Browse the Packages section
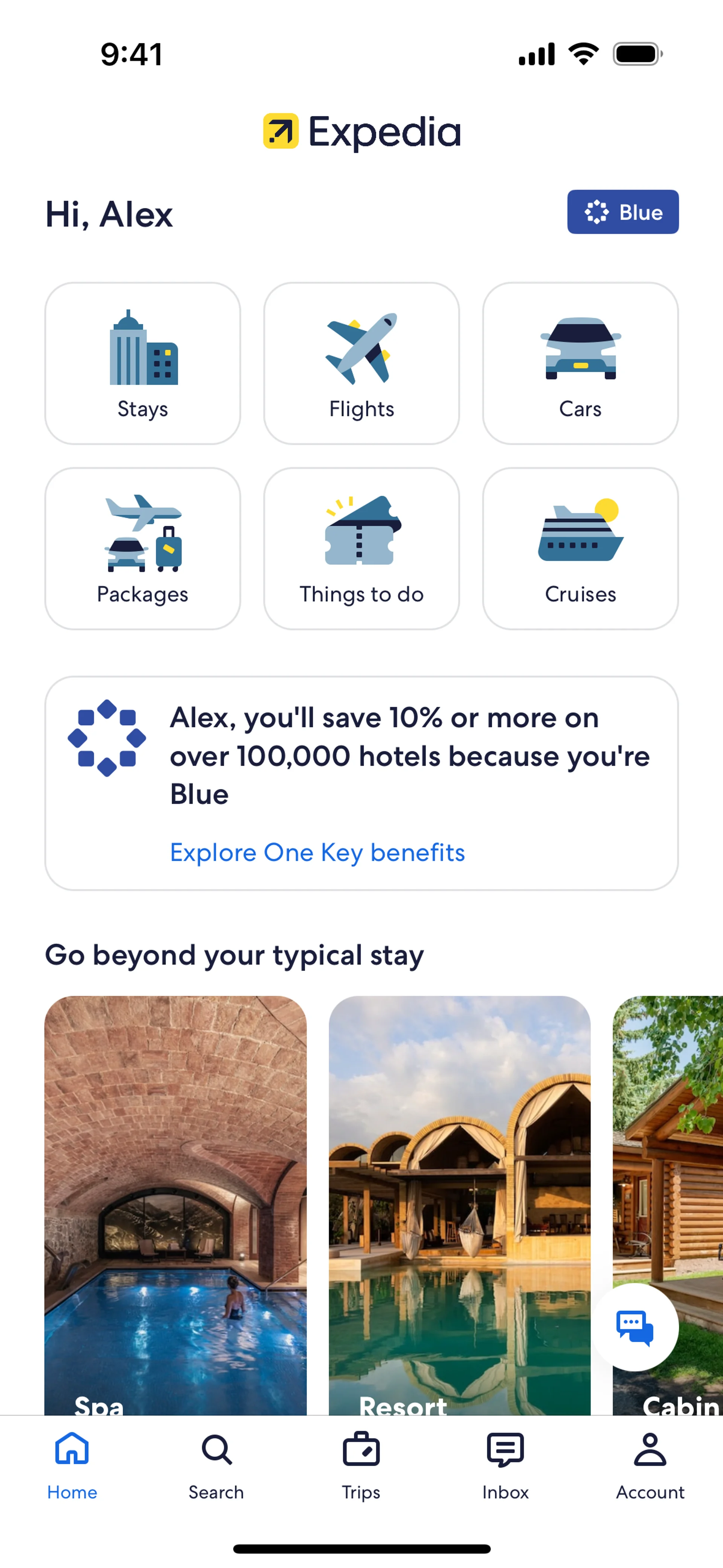723x1568 pixels. 142,549
